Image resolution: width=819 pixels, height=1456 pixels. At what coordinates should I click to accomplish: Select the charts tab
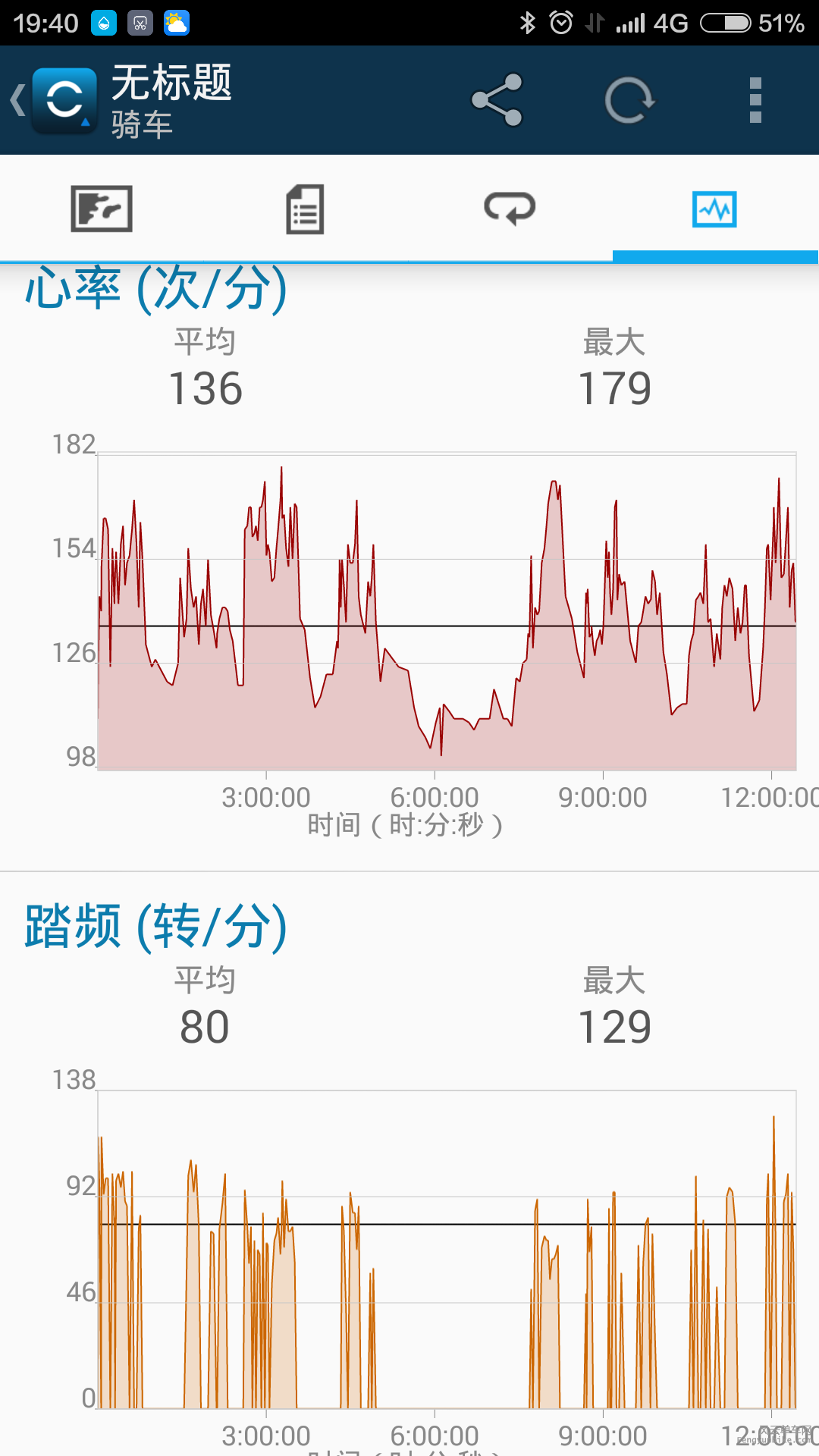[714, 209]
